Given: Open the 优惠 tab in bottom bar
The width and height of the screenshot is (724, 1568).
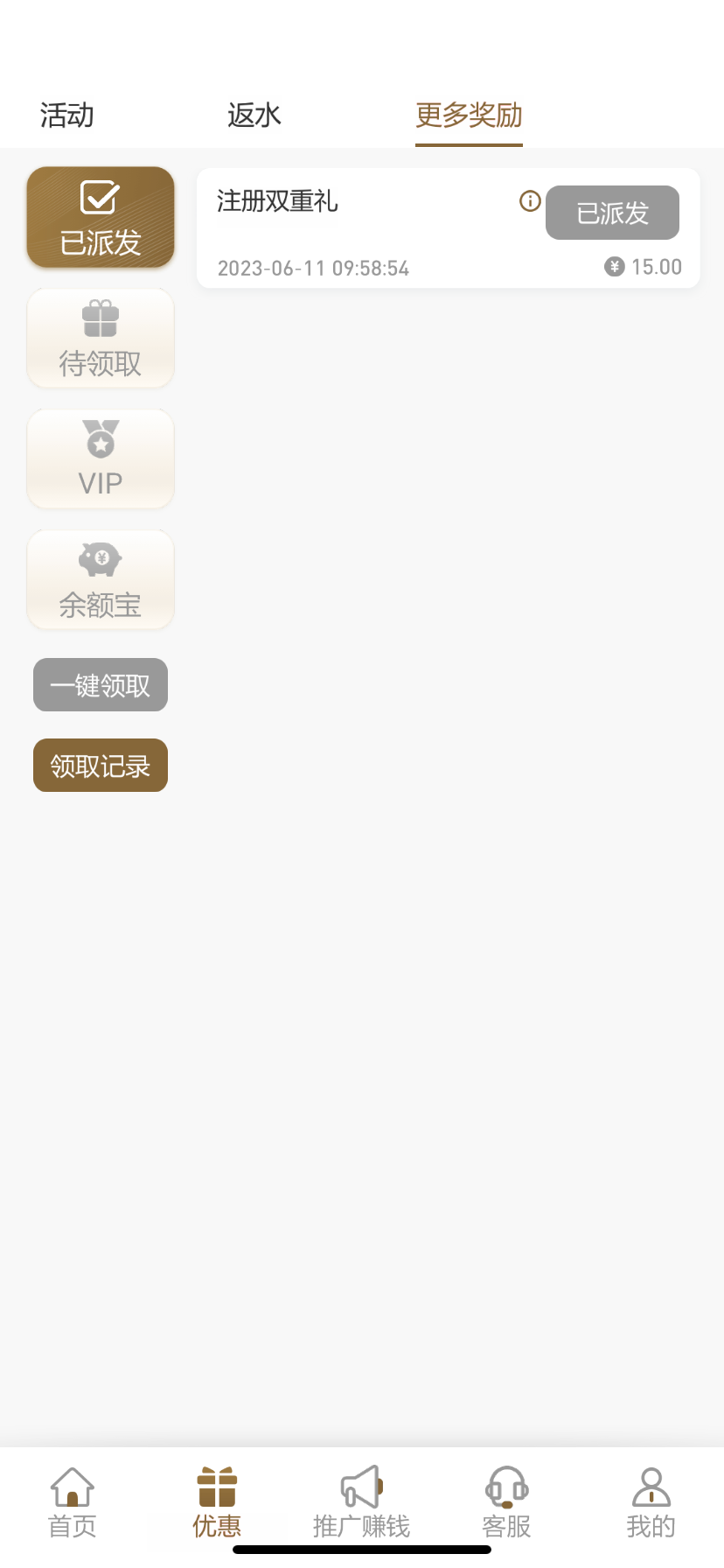Looking at the screenshot, I should [x=217, y=1503].
